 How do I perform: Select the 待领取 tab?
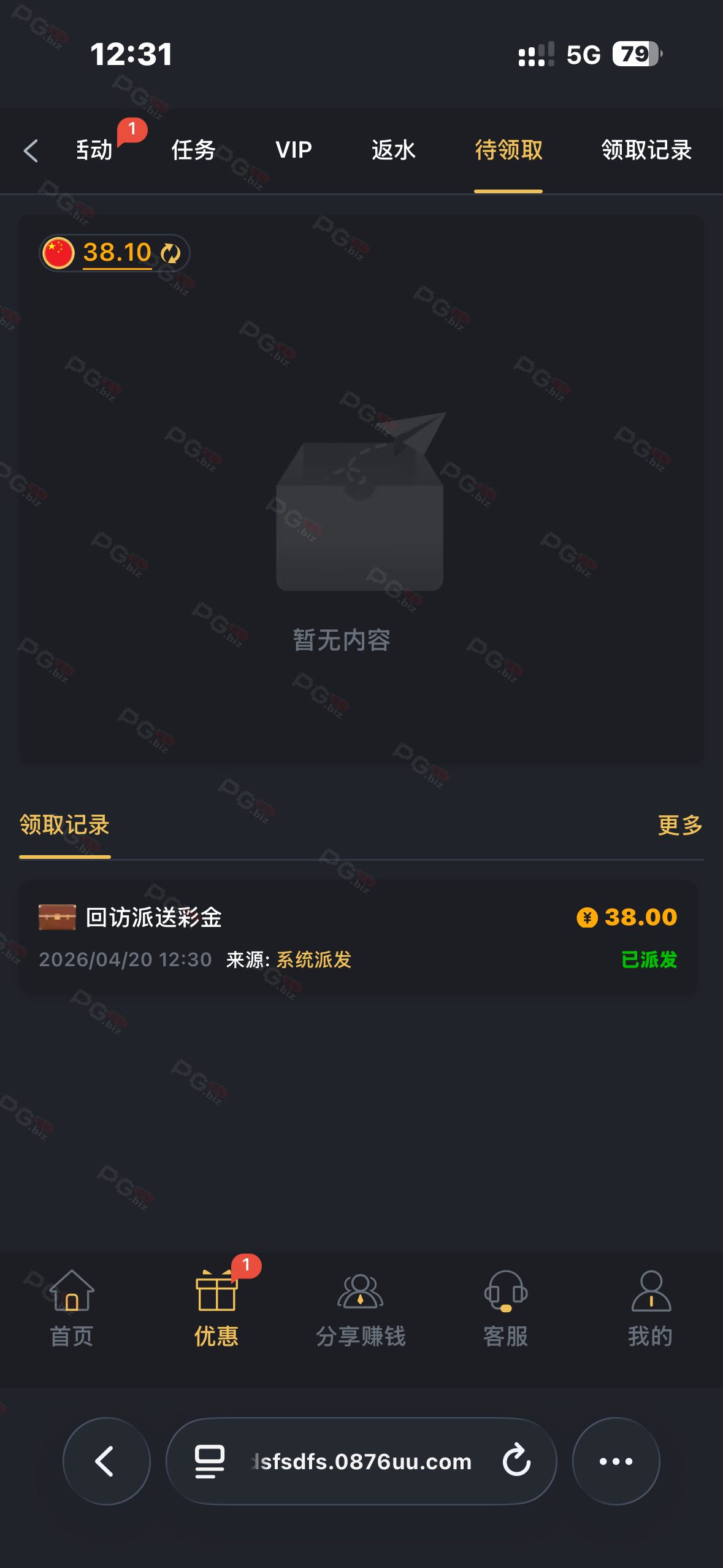pos(508,150)
